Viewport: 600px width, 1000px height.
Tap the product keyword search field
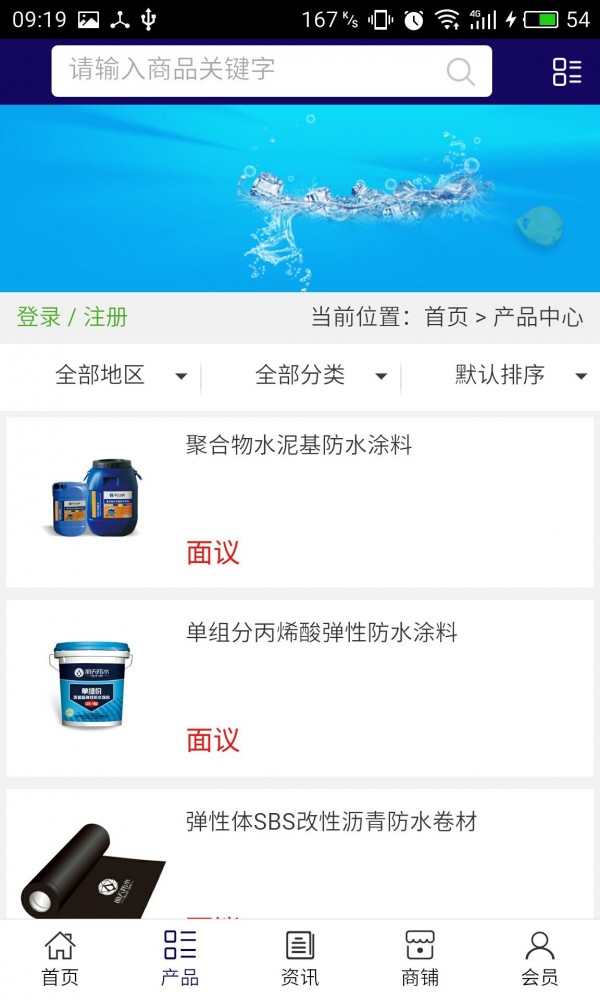(x=250, y=71)
